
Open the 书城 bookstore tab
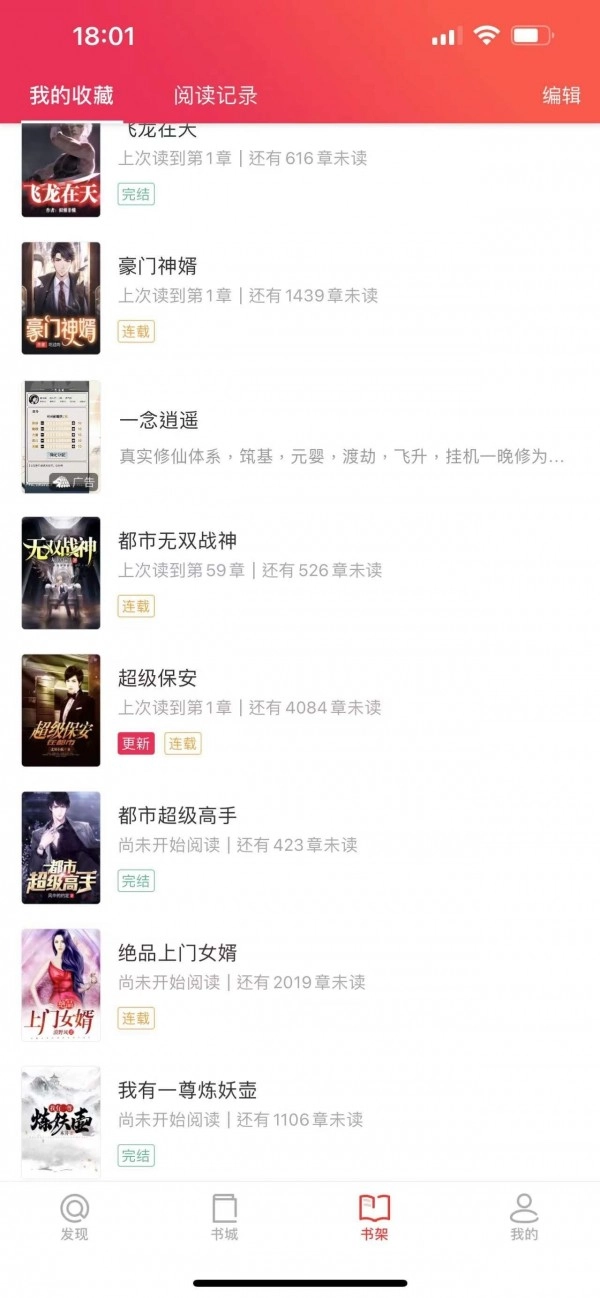click(224, 1217)
